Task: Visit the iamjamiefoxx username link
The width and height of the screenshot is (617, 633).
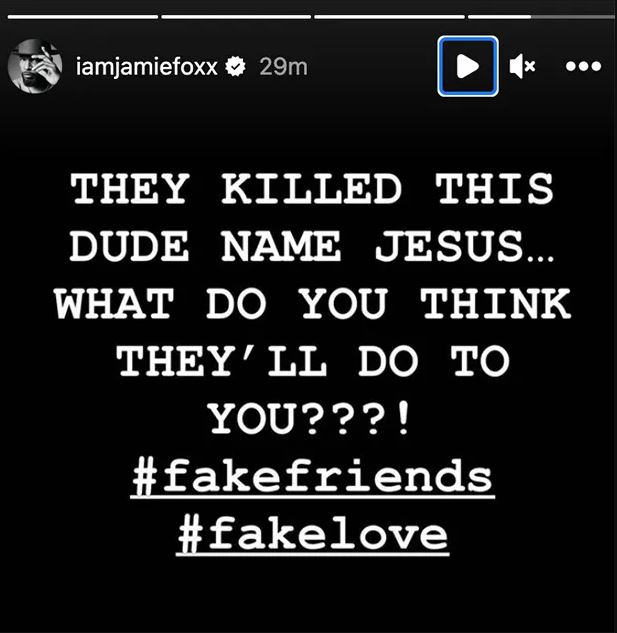Action: (146, 67)
